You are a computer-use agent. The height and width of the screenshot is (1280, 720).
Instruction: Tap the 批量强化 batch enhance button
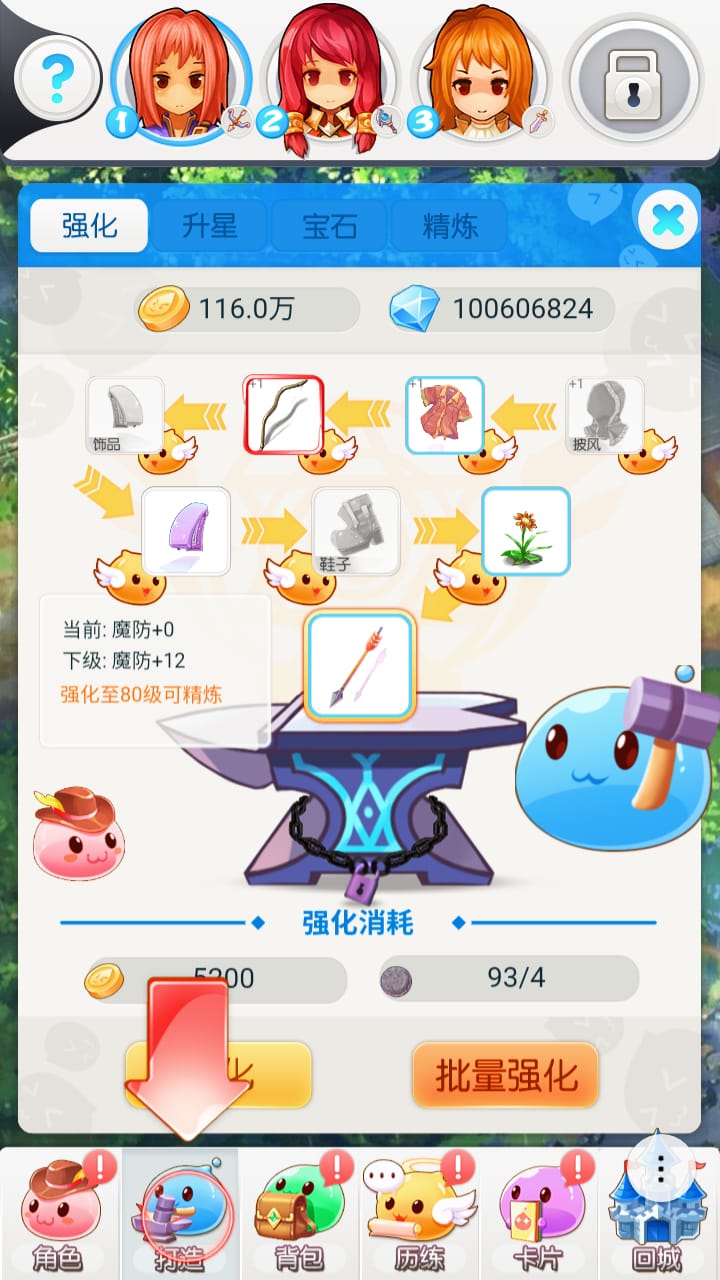coord(506,1076)
